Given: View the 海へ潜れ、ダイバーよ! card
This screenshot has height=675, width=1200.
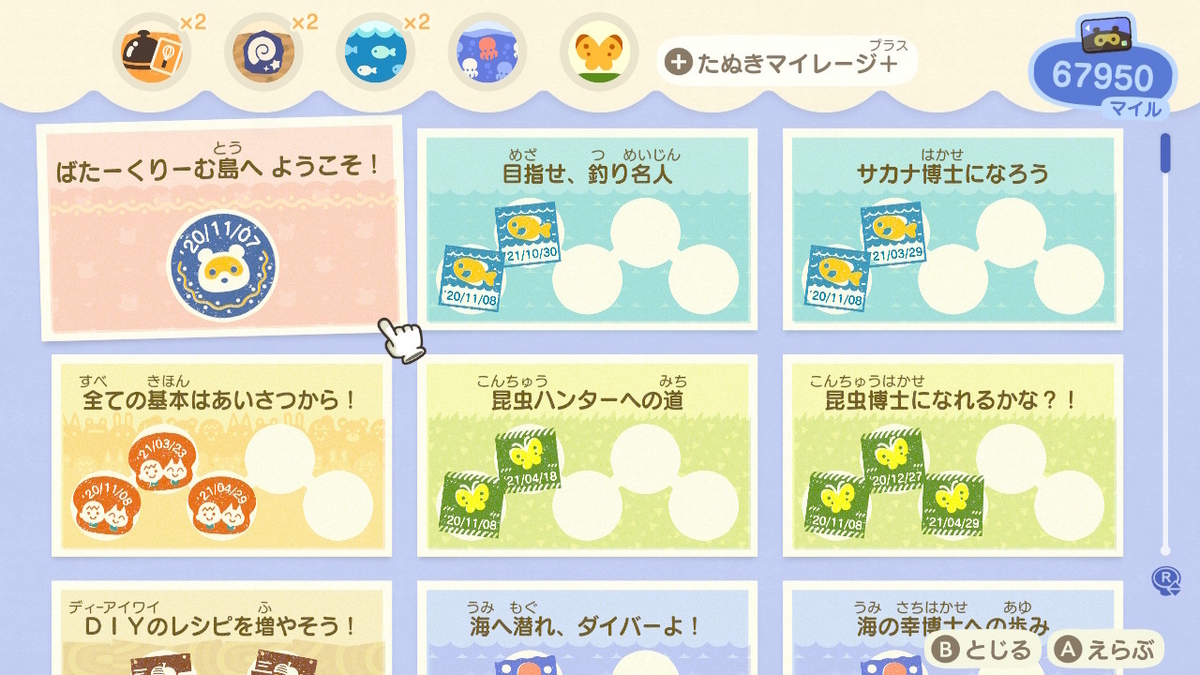Looking at the screenshot, I should coord(587,632).
